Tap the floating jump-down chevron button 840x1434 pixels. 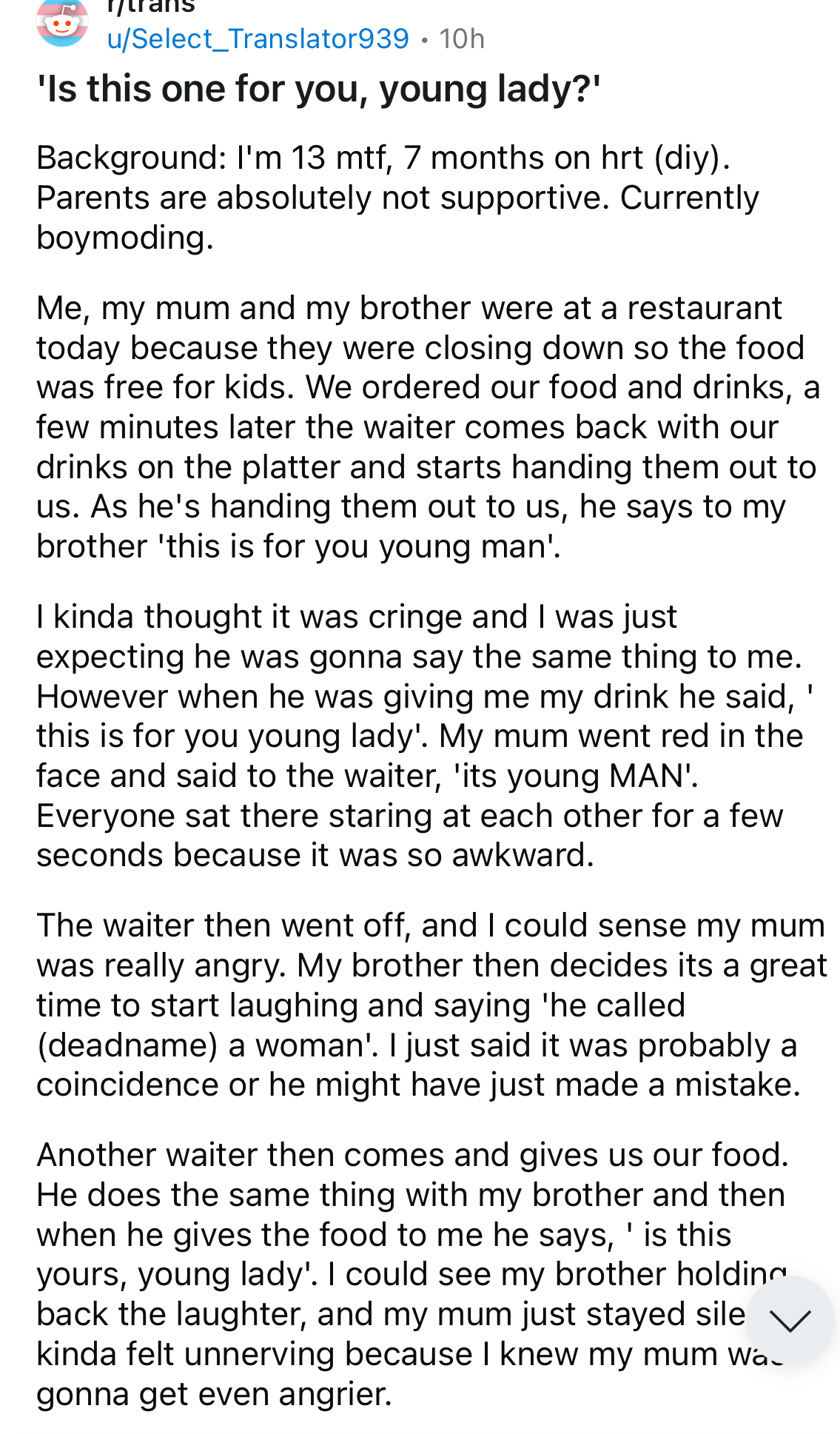click(790, 1320)
